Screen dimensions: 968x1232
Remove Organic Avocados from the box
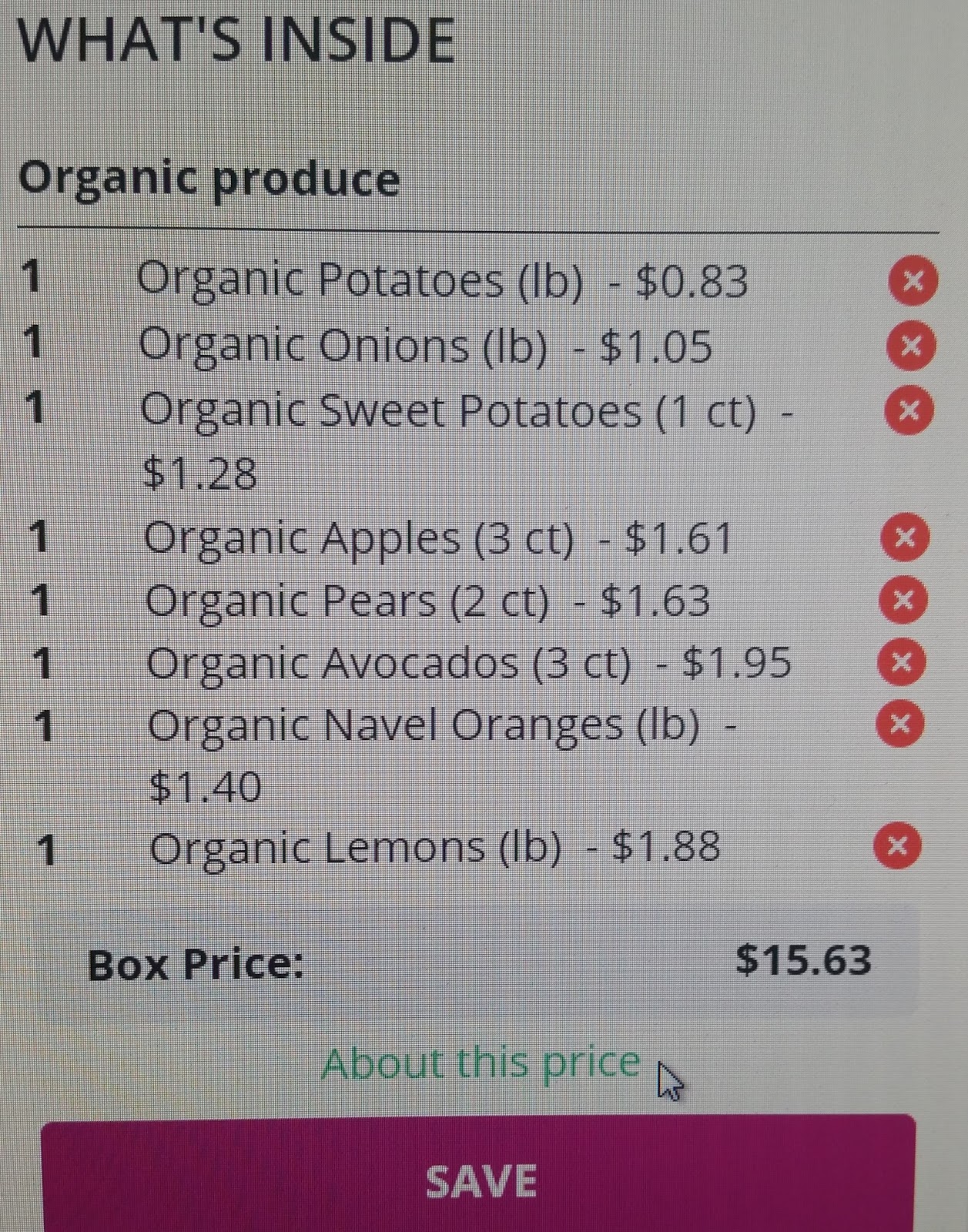(x=902, y=661)
